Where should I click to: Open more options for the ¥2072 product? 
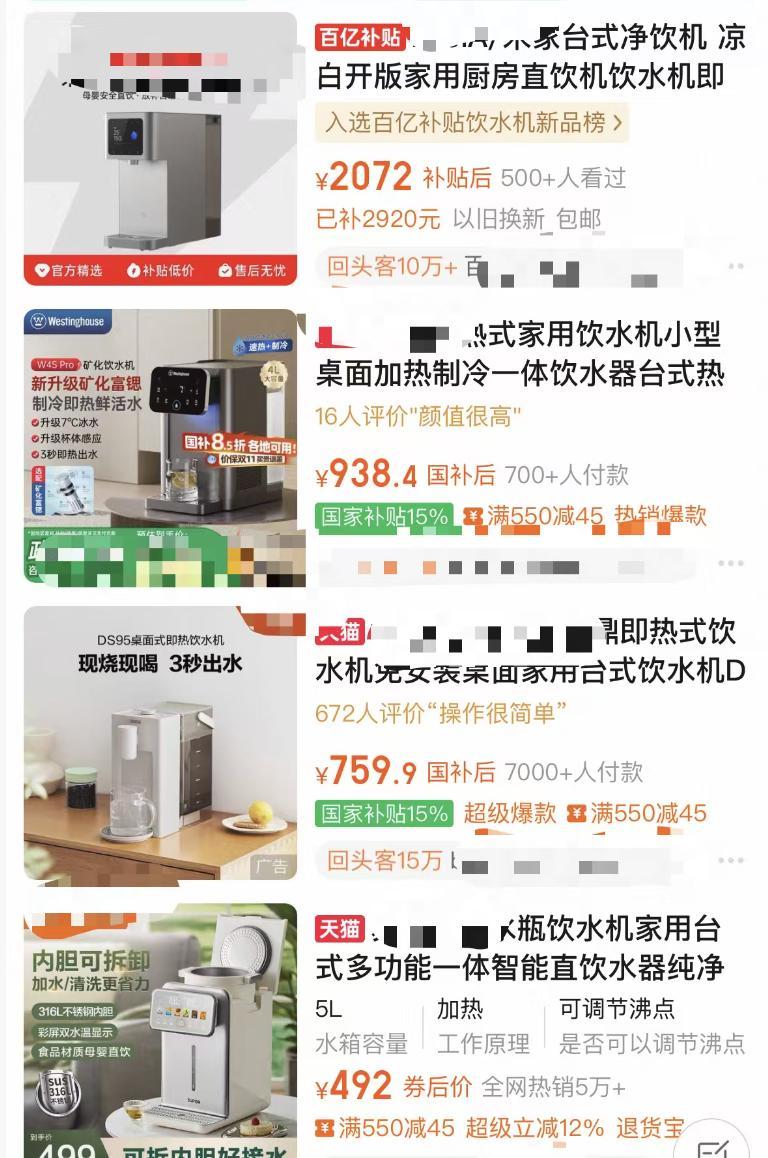736,267
